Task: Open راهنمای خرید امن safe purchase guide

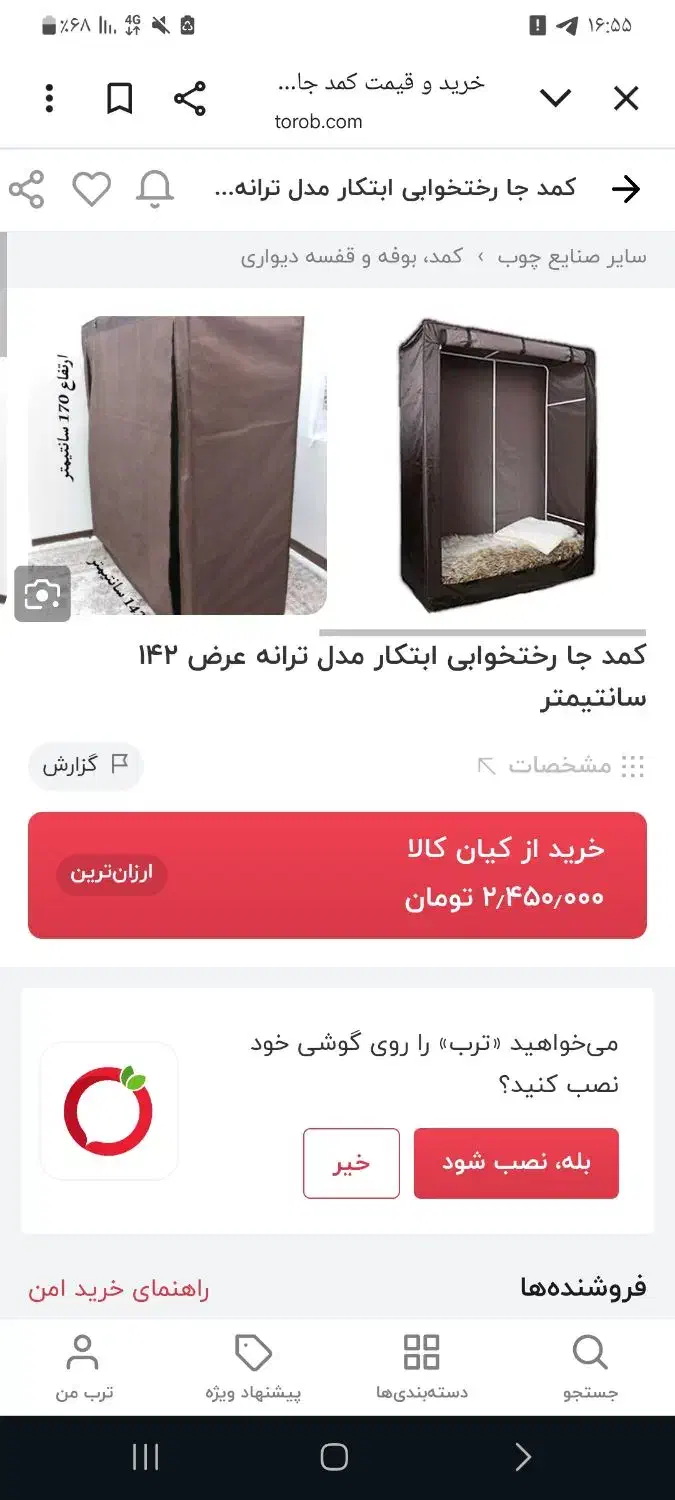Action: pyautogui.click(x=119, y=1288)
